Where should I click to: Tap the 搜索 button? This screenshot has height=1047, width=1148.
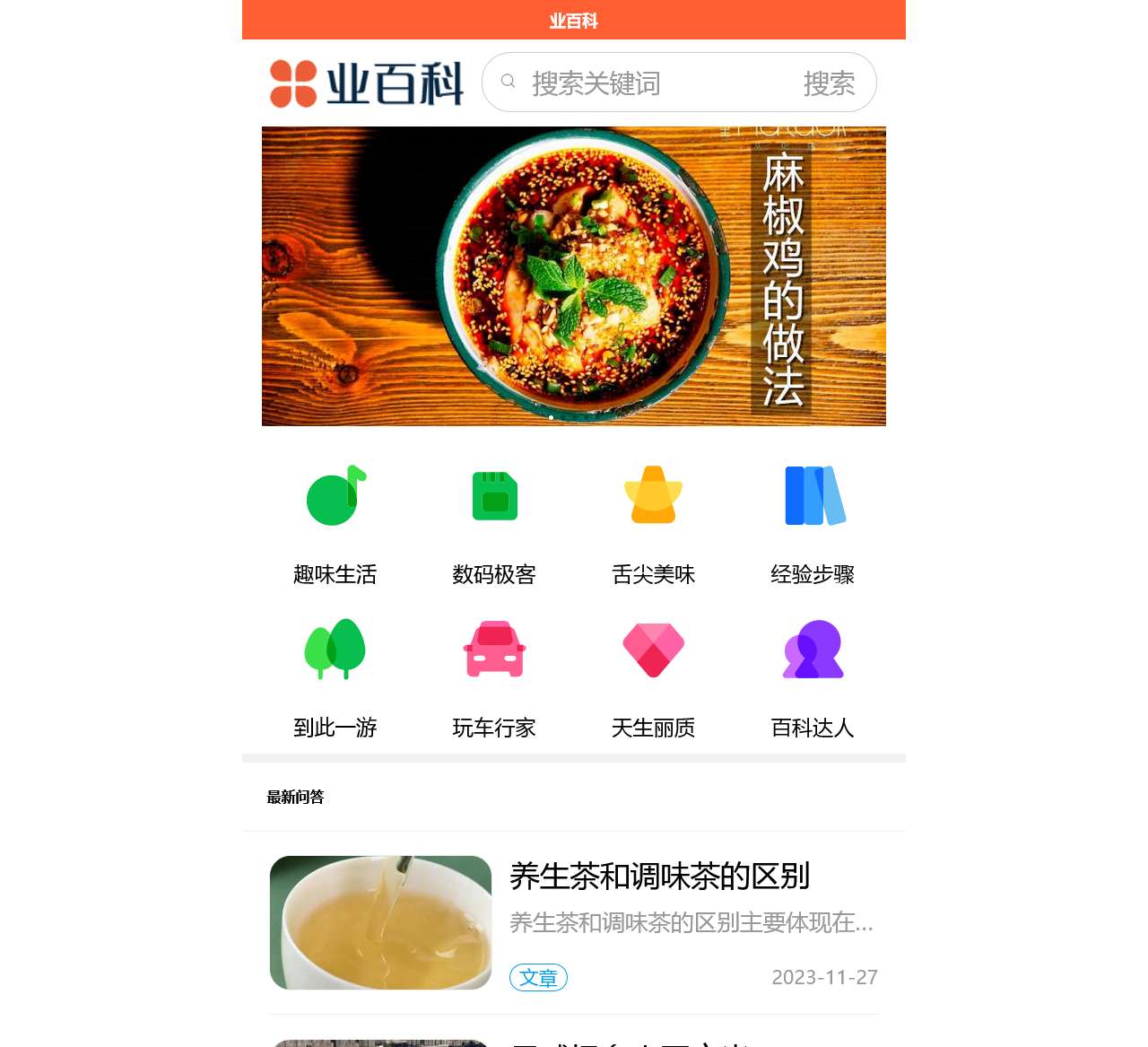[x=829, y=83]
